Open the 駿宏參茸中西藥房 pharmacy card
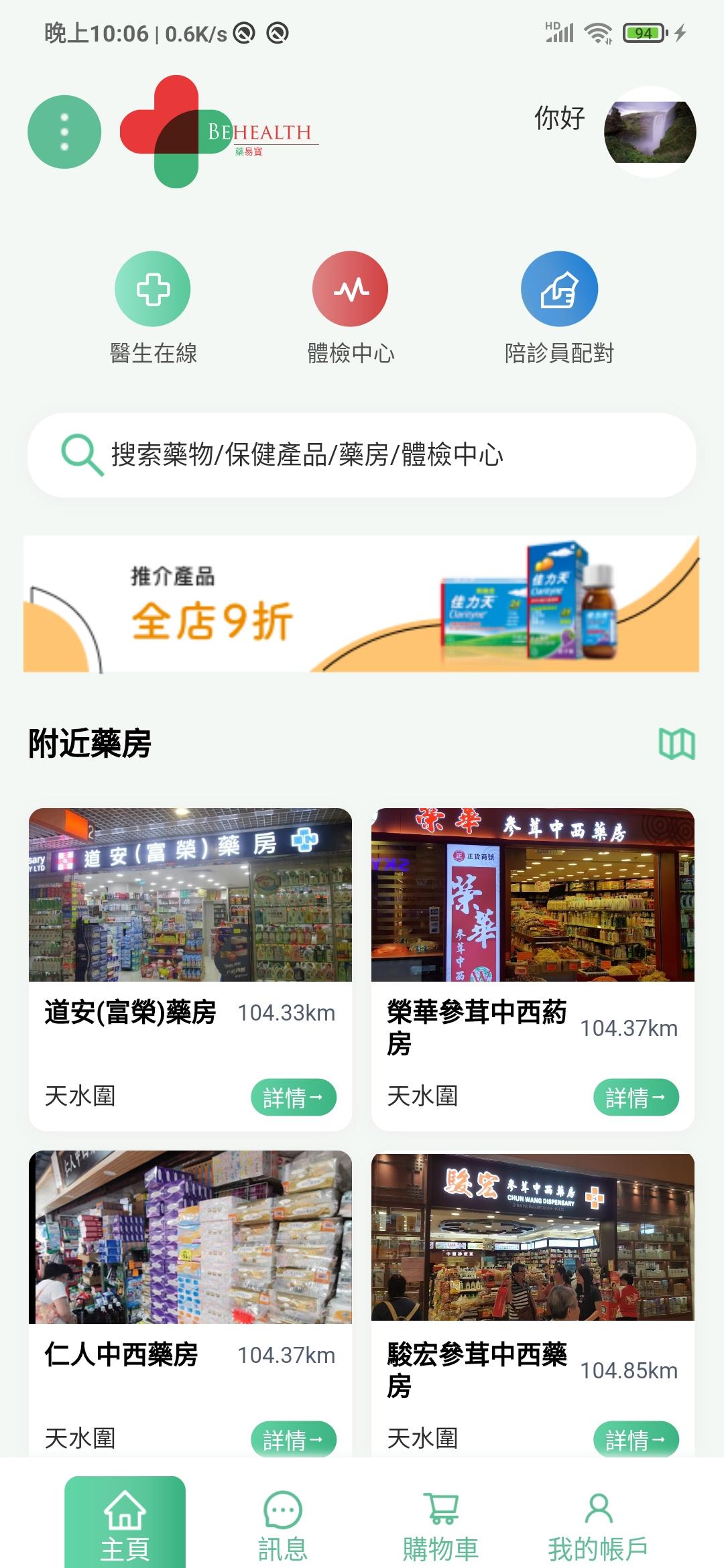 tap(533, 1303)
